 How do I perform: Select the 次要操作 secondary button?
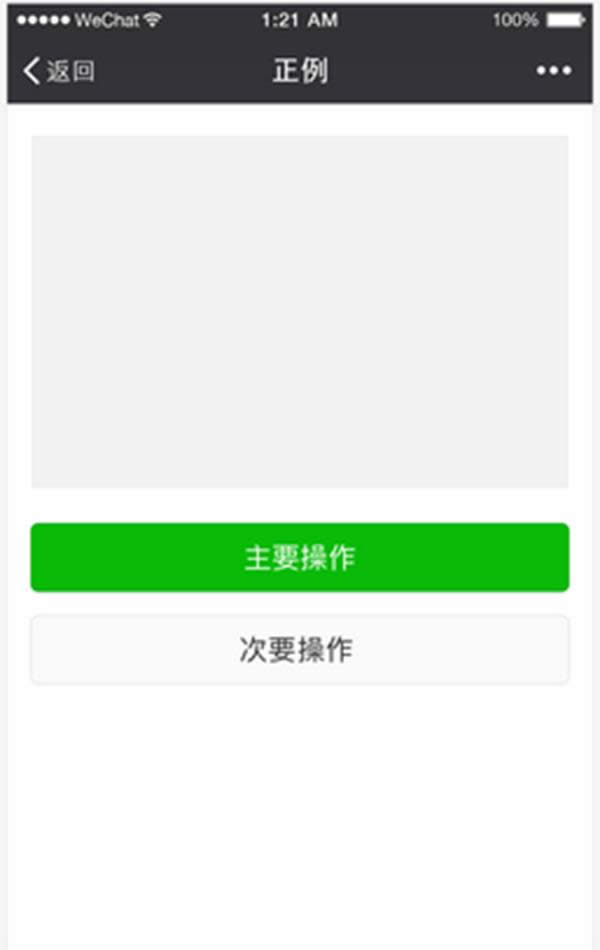(300, 649)
